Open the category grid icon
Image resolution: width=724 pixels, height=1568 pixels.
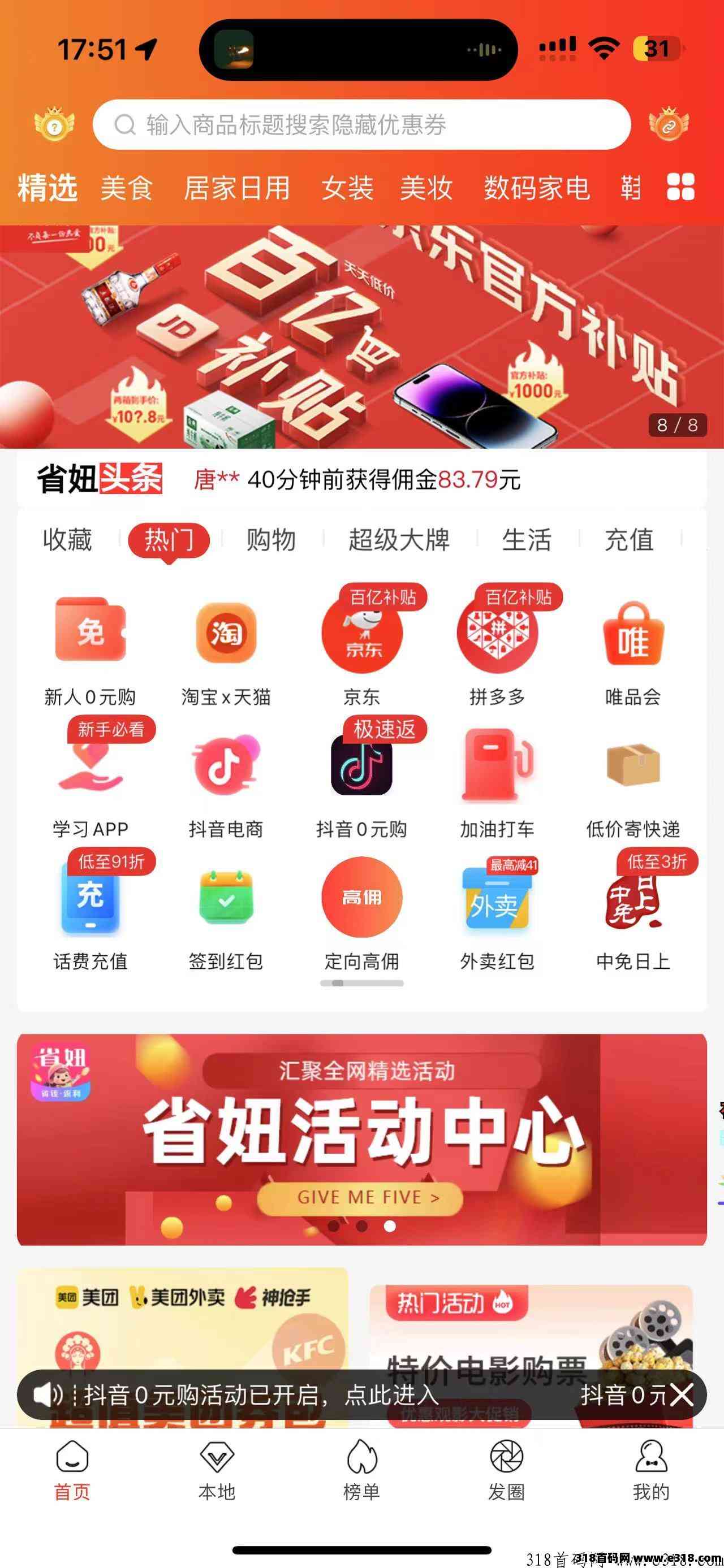680,187
